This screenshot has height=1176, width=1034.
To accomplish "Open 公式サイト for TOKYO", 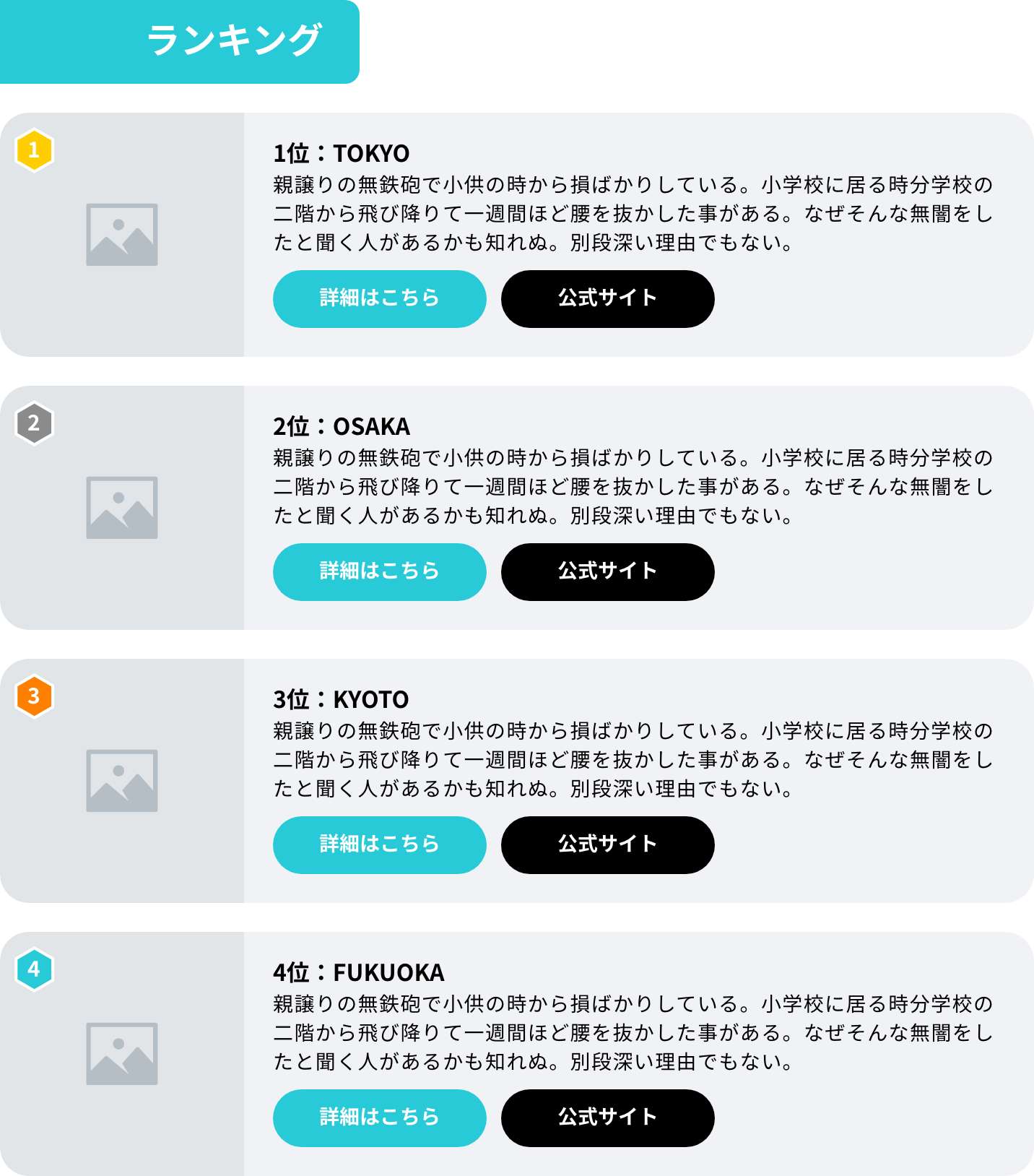I will tap(607, 298).
